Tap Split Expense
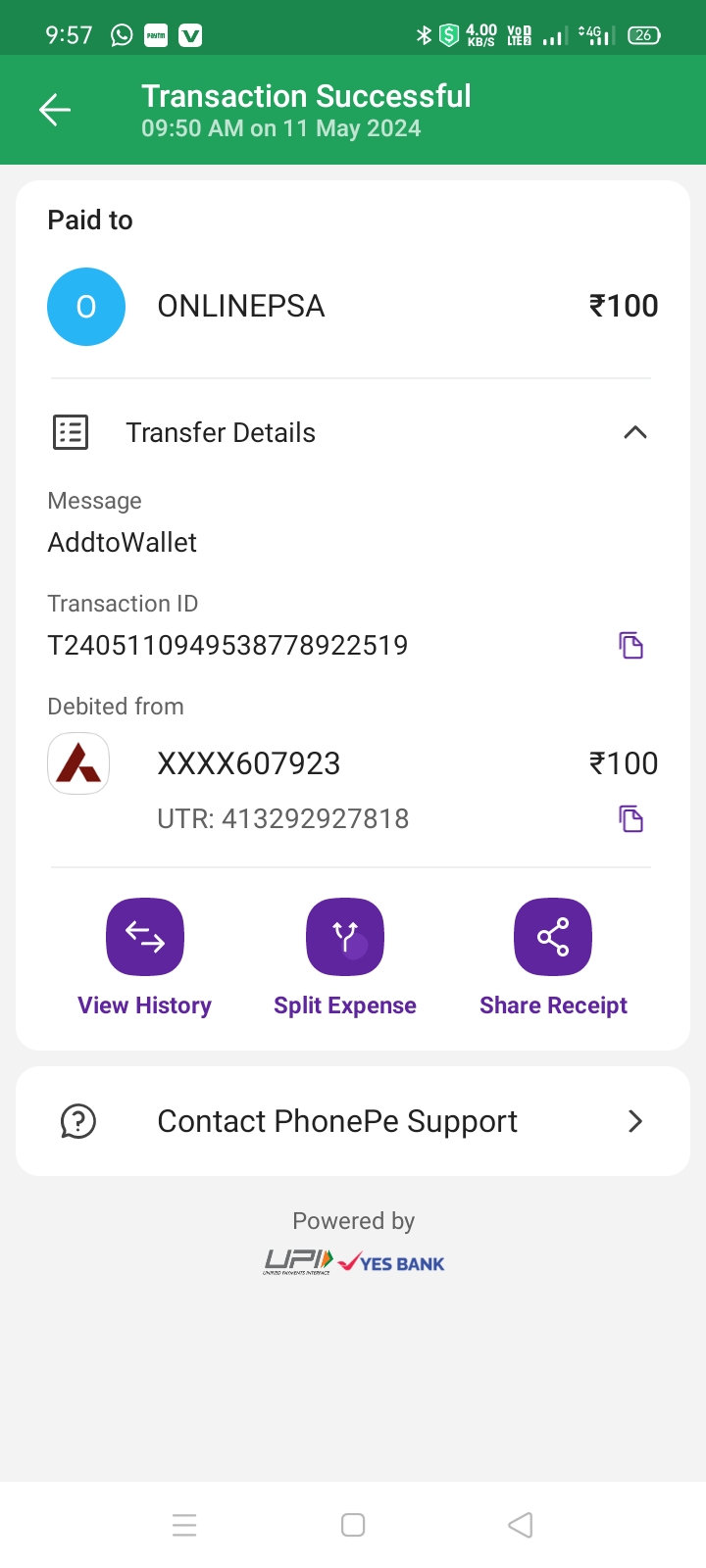Image resolution: width=706 pixels, height=1568 pixels. click(345, 938)
